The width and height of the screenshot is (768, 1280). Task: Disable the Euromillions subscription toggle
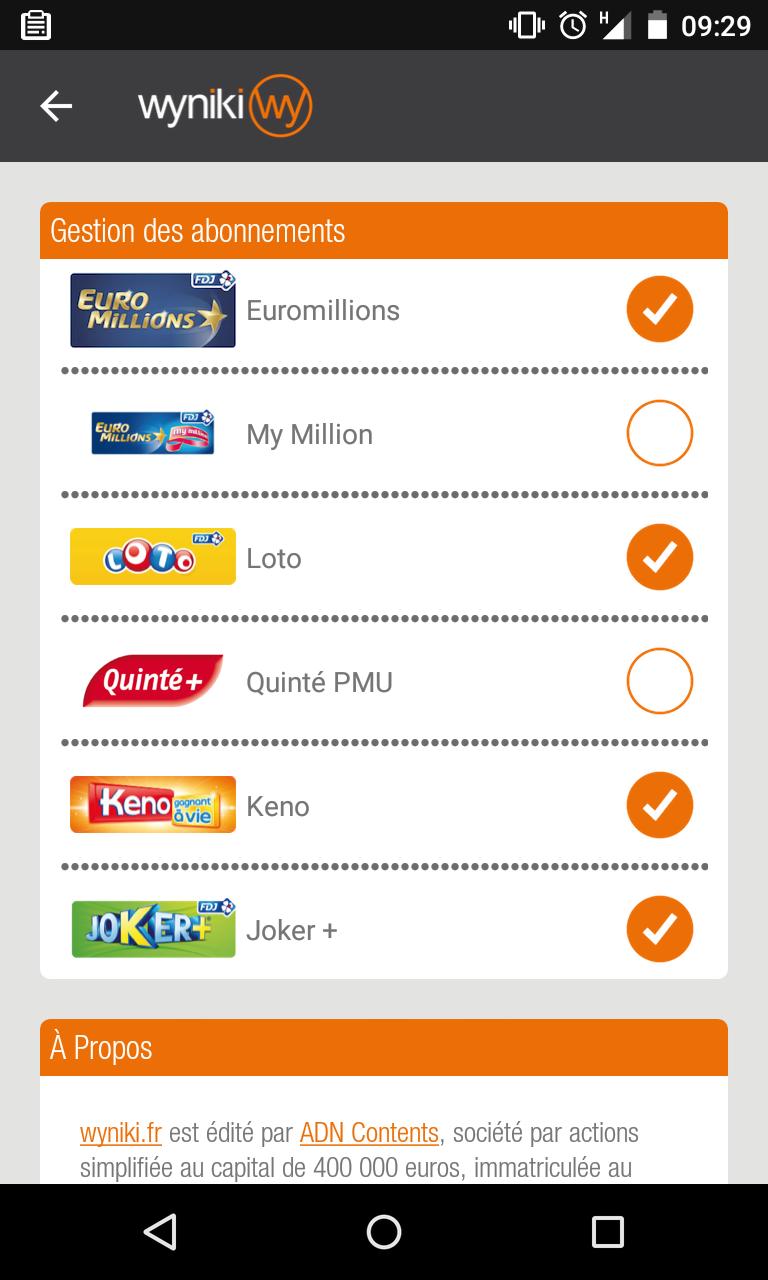(x=659, y=309)
